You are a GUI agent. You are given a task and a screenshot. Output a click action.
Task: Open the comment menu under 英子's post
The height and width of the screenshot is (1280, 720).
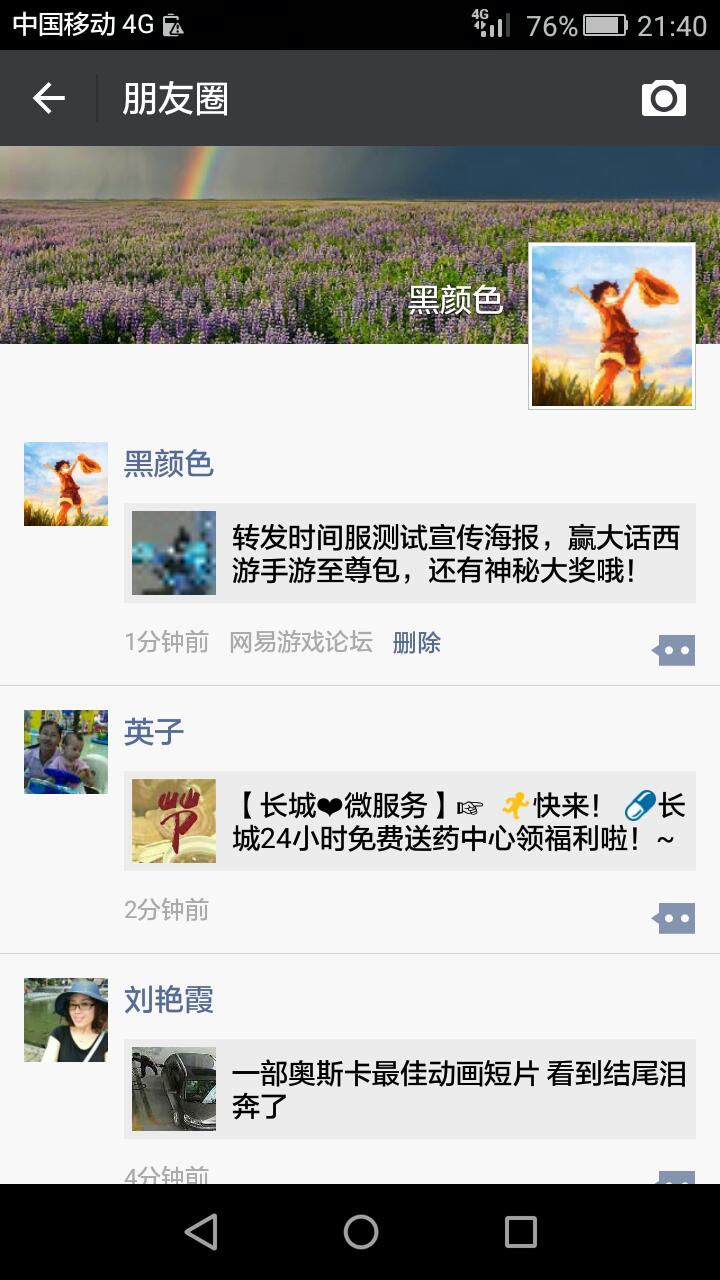[x=674, y=918]
